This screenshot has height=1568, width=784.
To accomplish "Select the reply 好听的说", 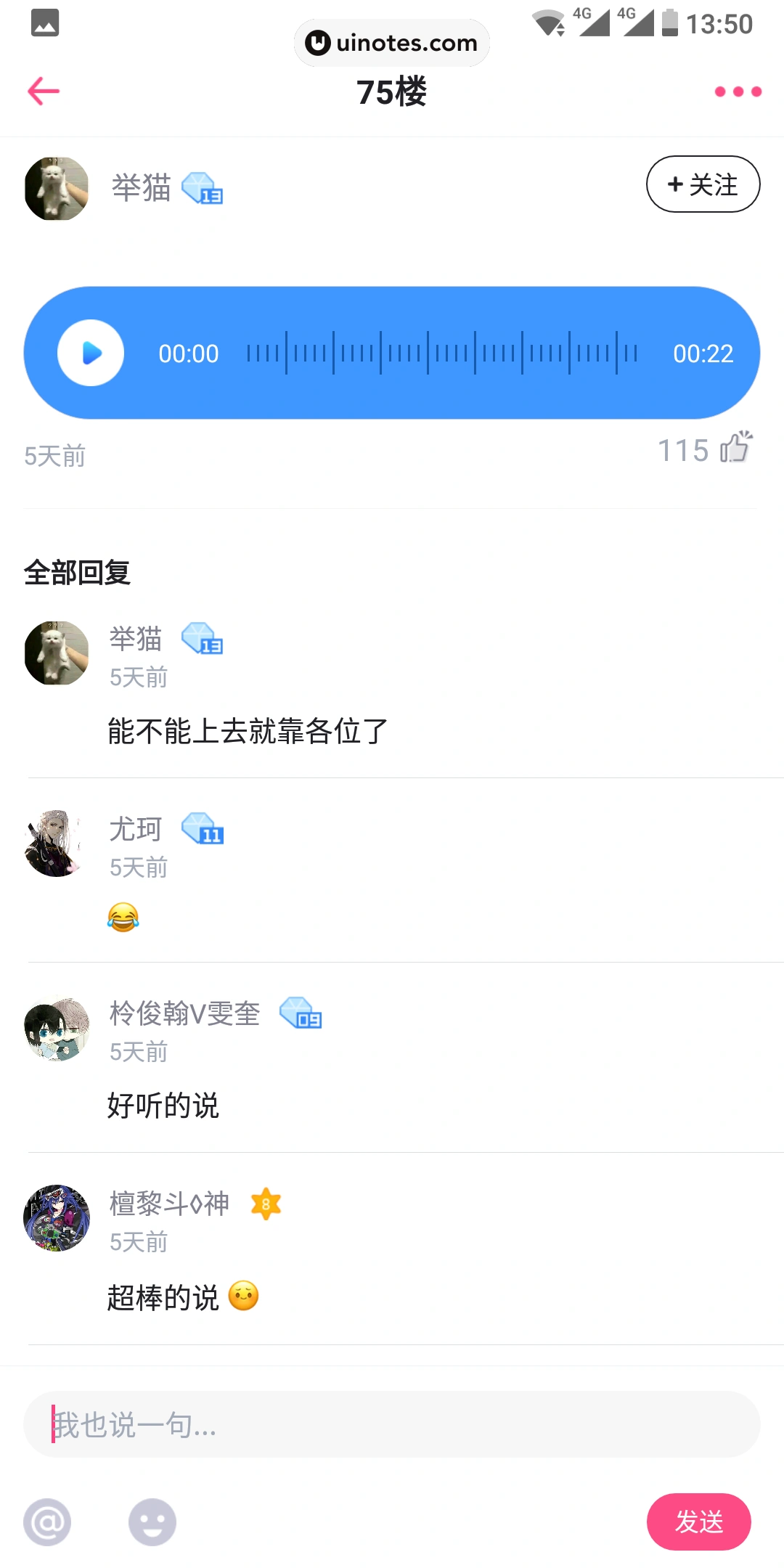I will pos(163,1106).
